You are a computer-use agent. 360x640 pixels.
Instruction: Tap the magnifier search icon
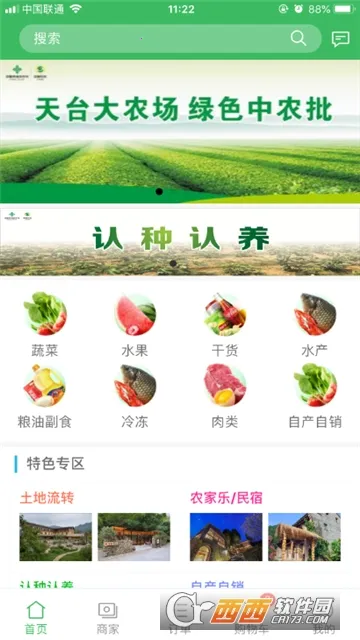(298, 38)
